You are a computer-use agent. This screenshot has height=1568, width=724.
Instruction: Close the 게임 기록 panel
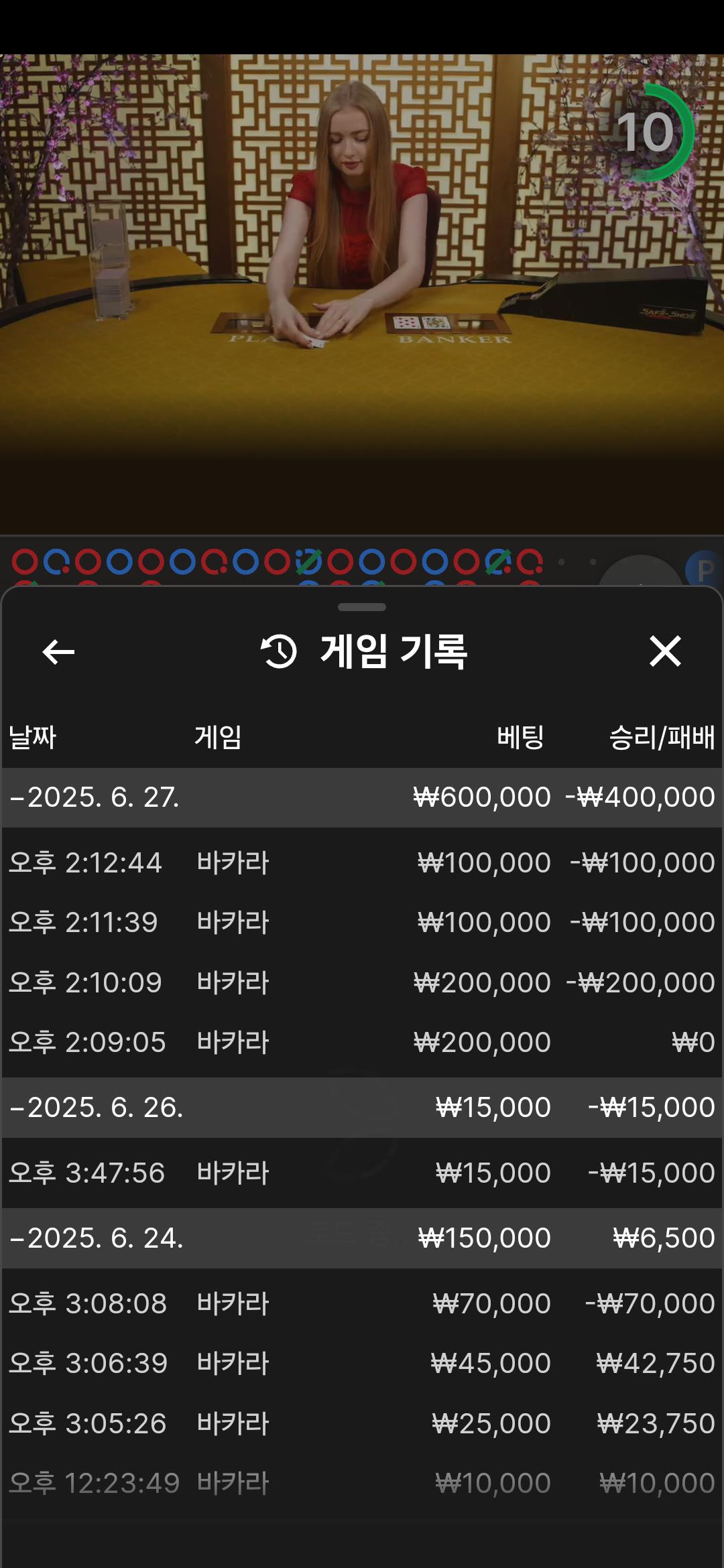tap(664, 651)
